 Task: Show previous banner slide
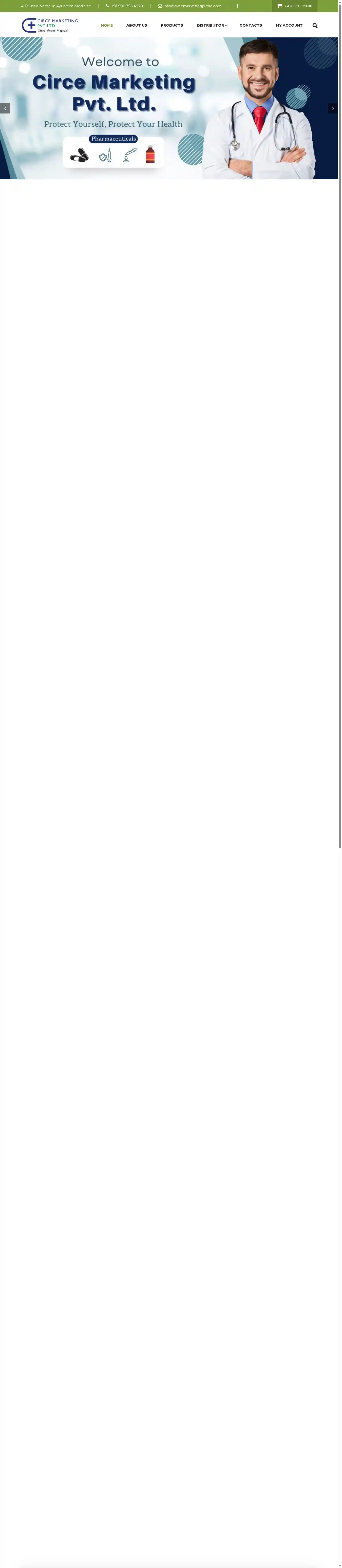coord(5,108)
